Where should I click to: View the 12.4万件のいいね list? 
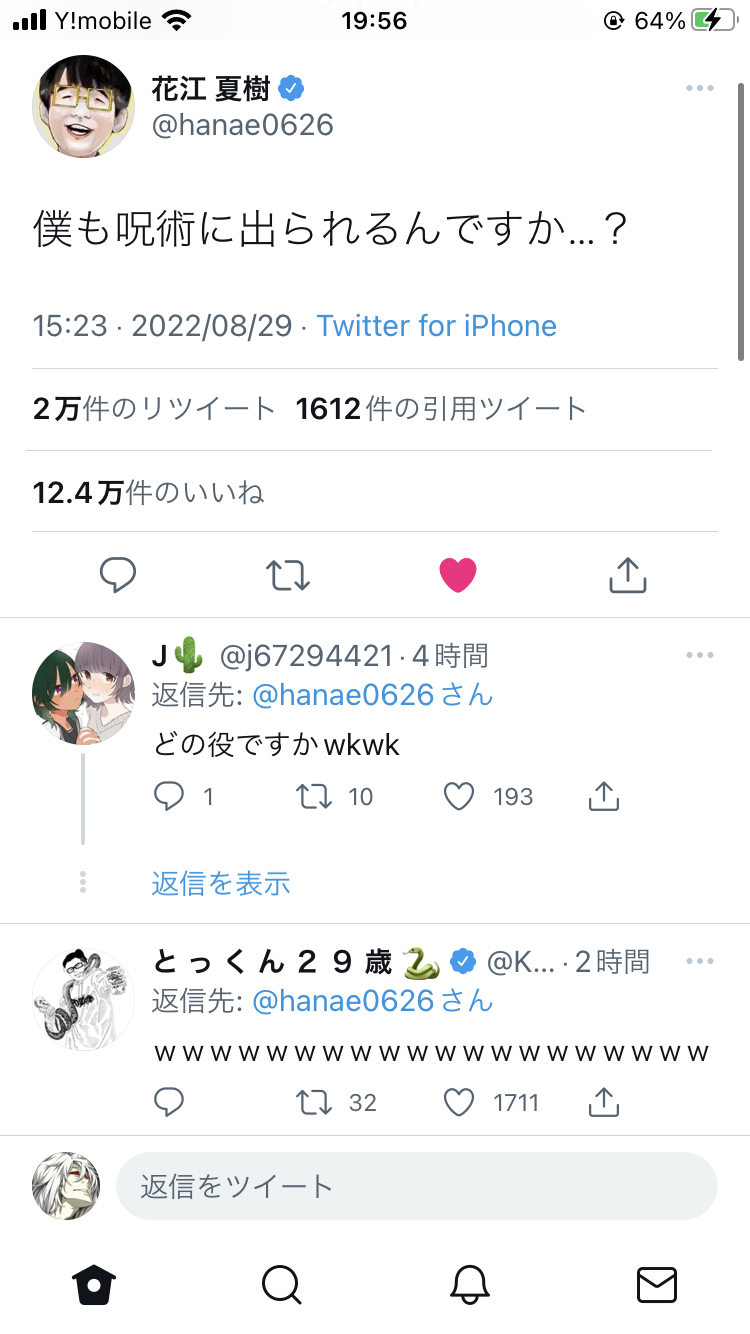[148, 492]
